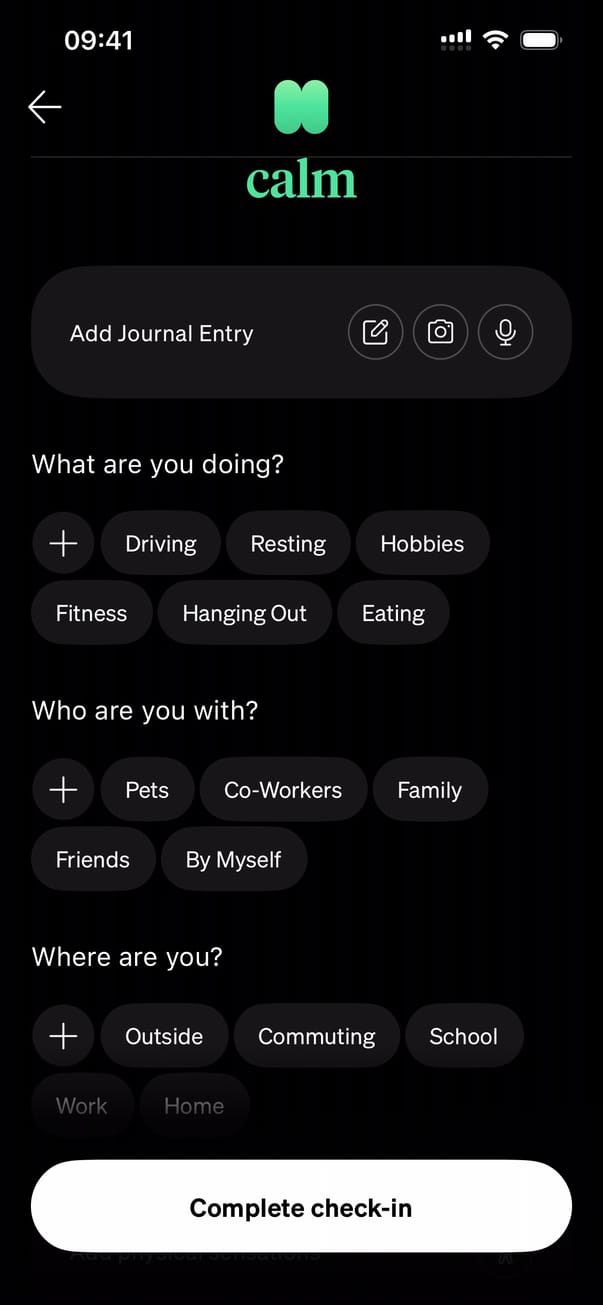Choose Resting as your activity
Screen dimensions: 603x1305
(288, 543)
